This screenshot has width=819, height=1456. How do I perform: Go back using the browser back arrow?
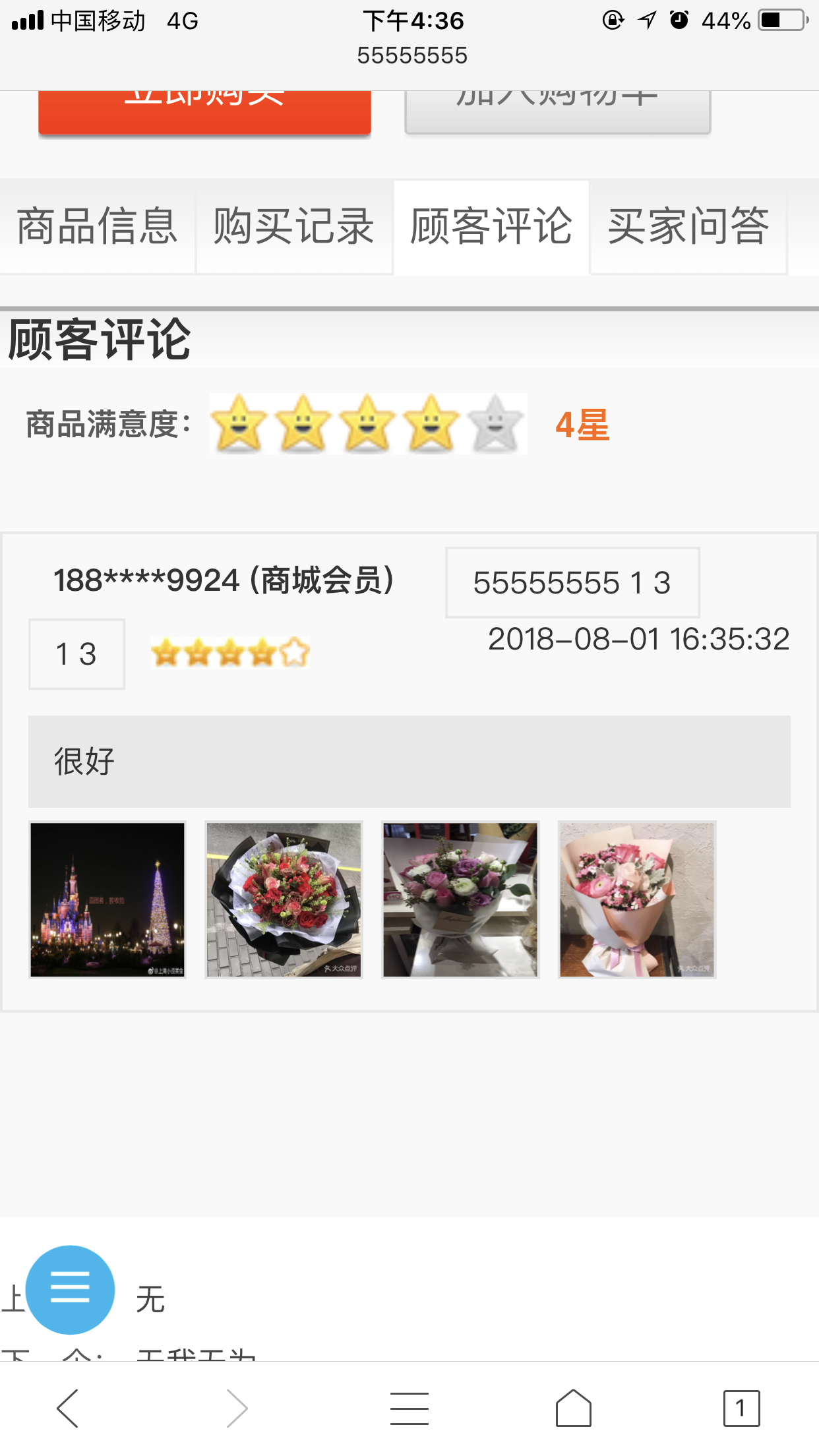coord(68,1408)
